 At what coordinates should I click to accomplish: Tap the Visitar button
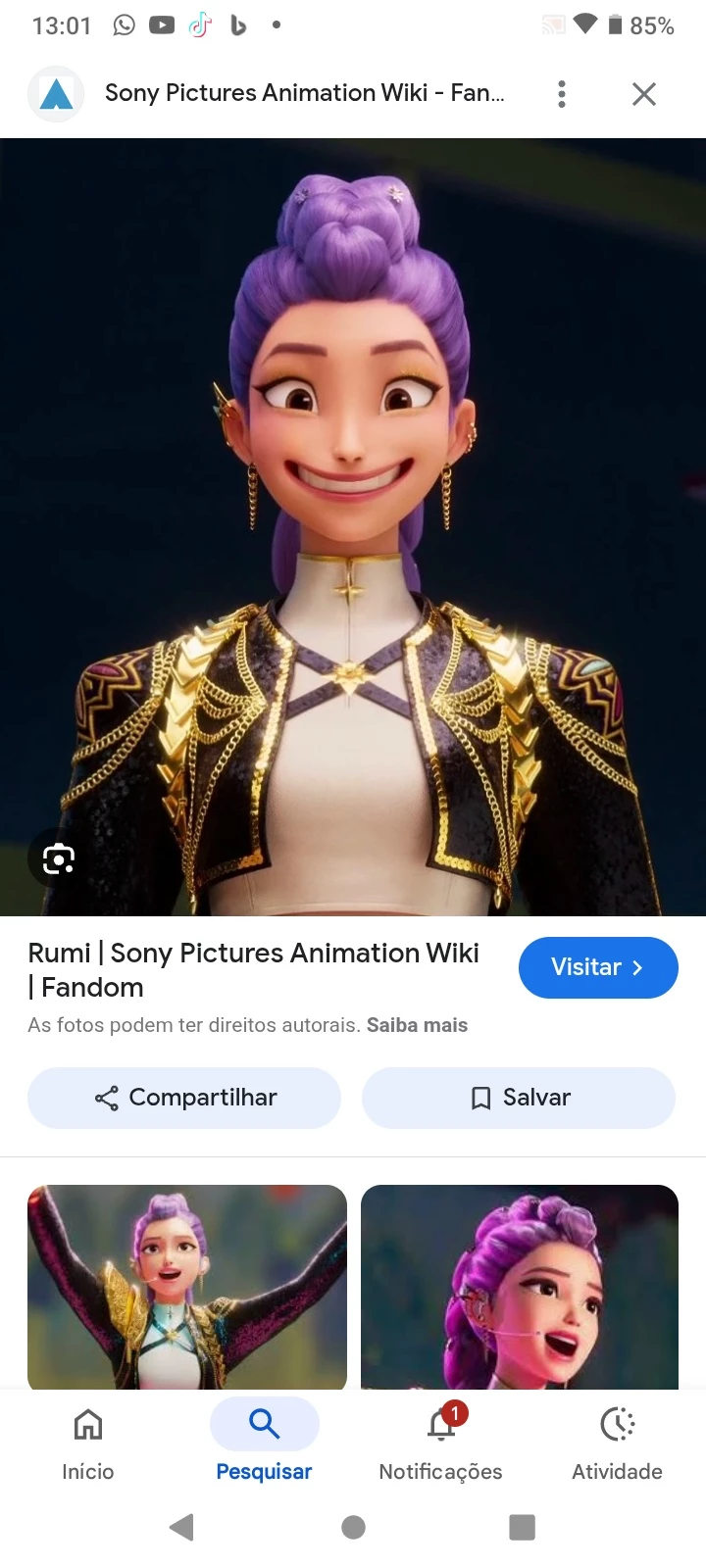click(x=598, y=967)
